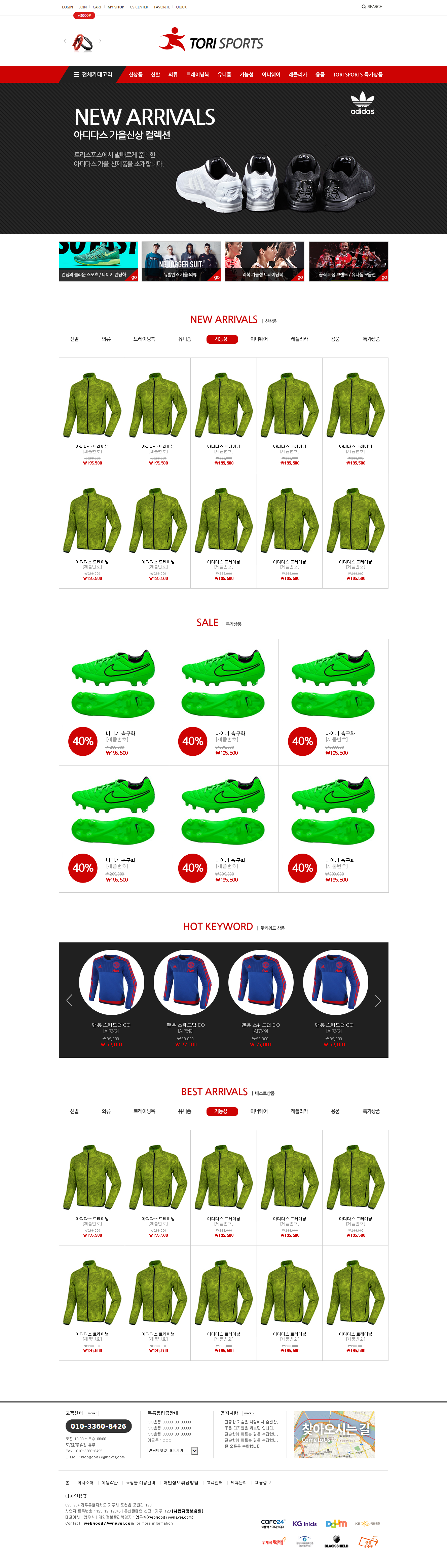Open 개인정보취급방침 footer link
447x1568 pixels.
(181, 1483)
